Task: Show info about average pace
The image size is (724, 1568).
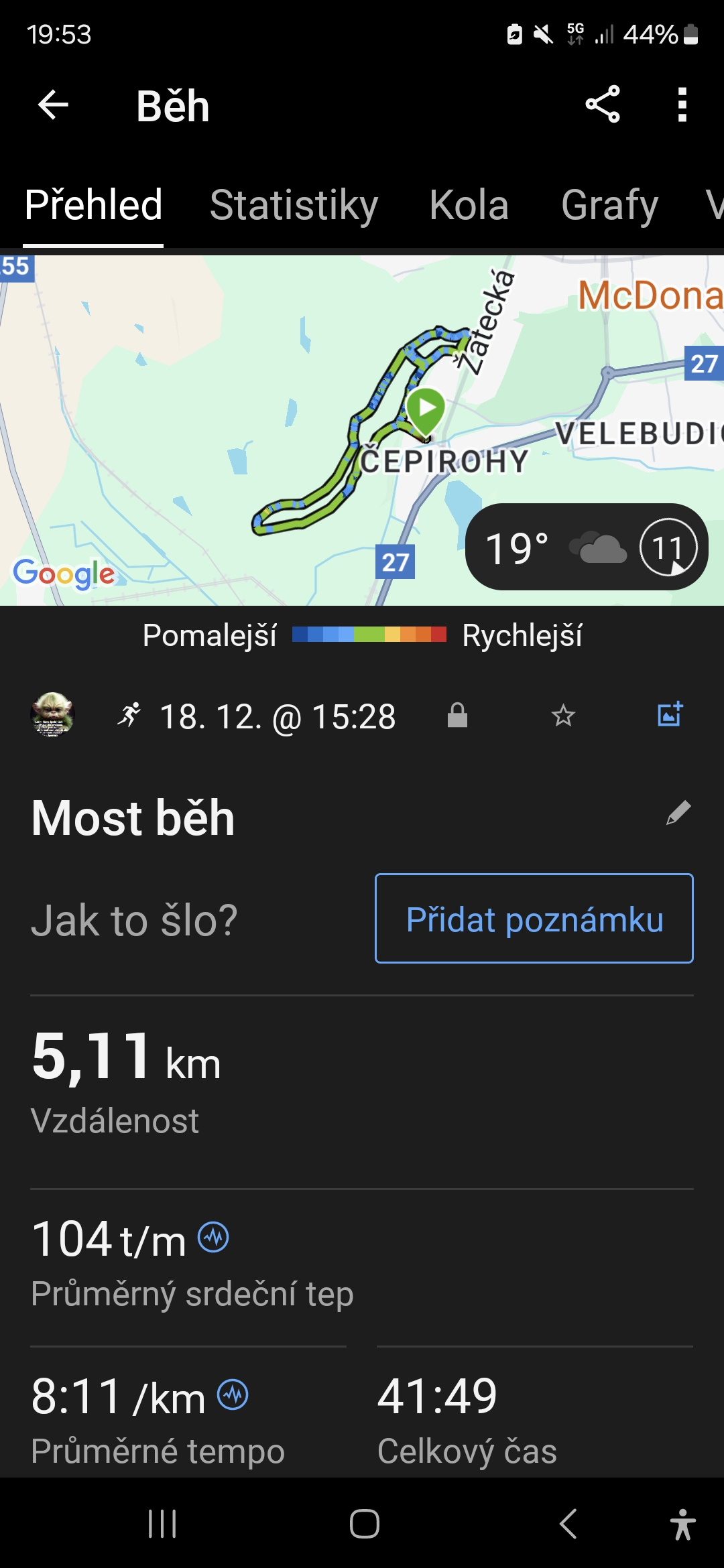Action: (x=233, y=1395)
